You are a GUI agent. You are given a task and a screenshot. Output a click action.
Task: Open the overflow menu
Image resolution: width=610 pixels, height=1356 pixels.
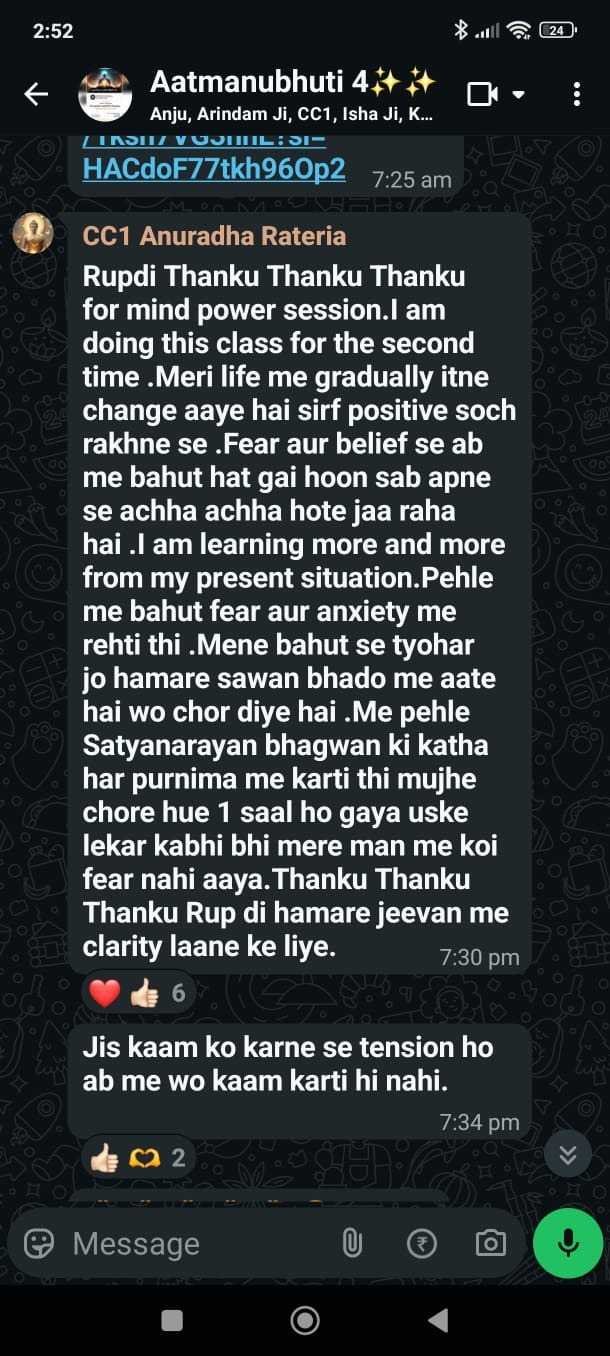(x=577, y=94)
